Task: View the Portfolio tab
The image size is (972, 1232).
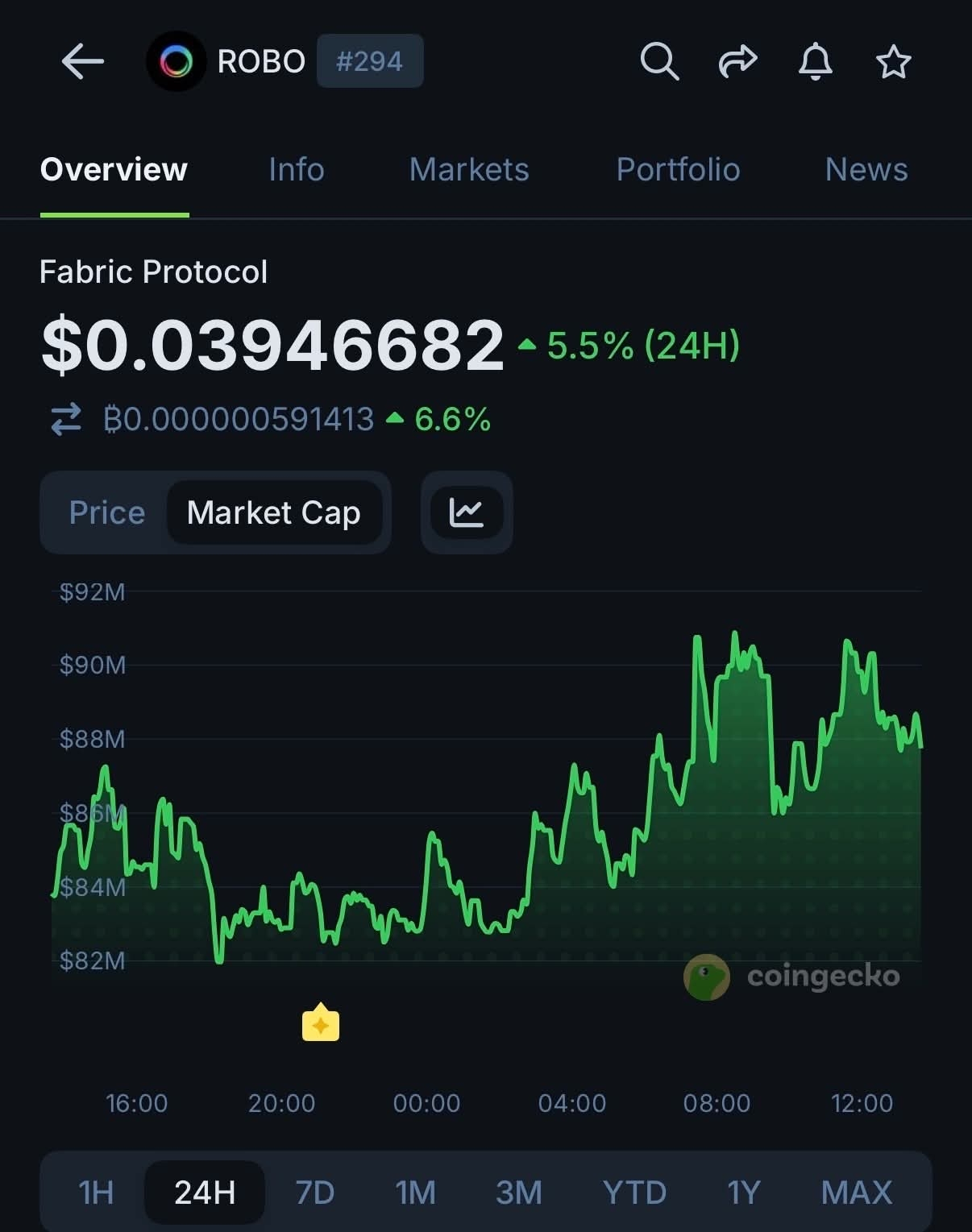Action: pyautogui.click(x=678, y=170)
